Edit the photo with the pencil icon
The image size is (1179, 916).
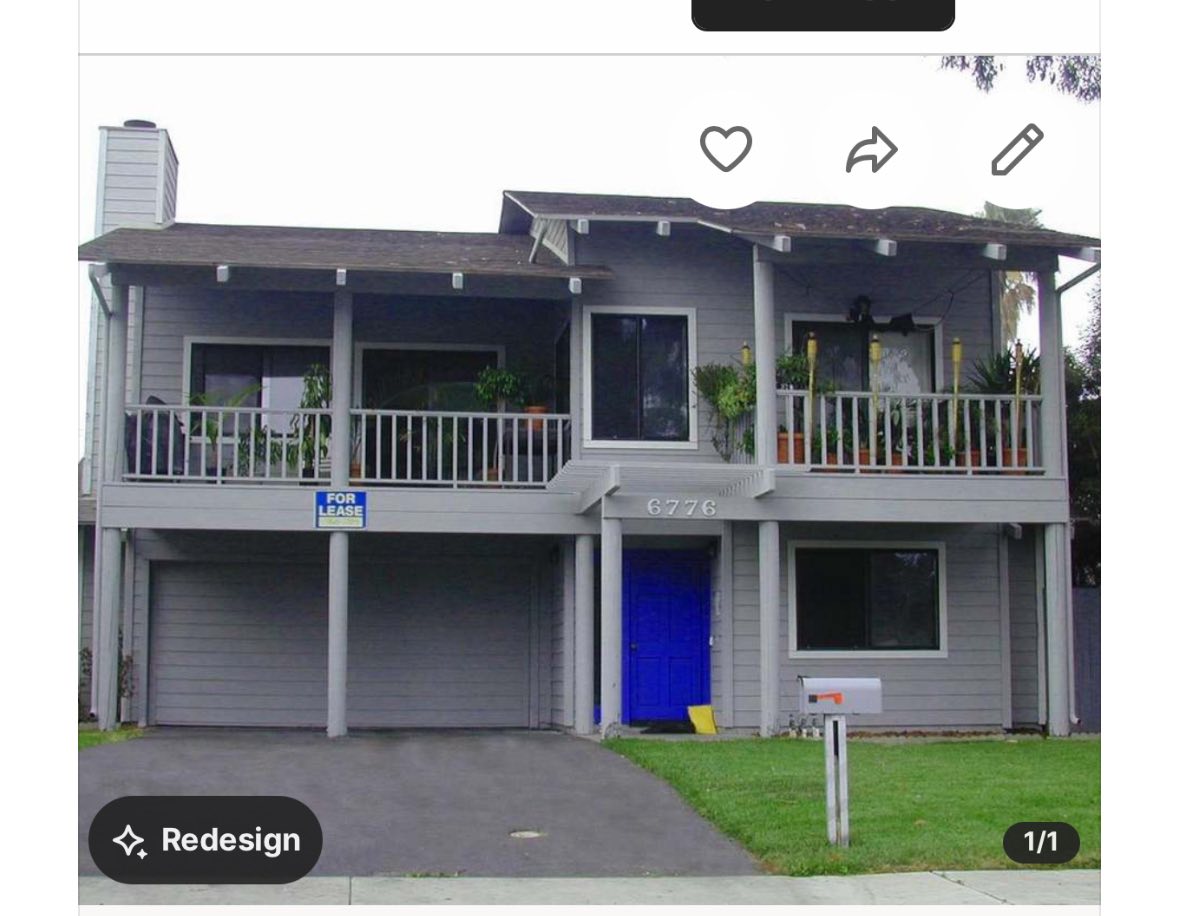point(1017,149)
